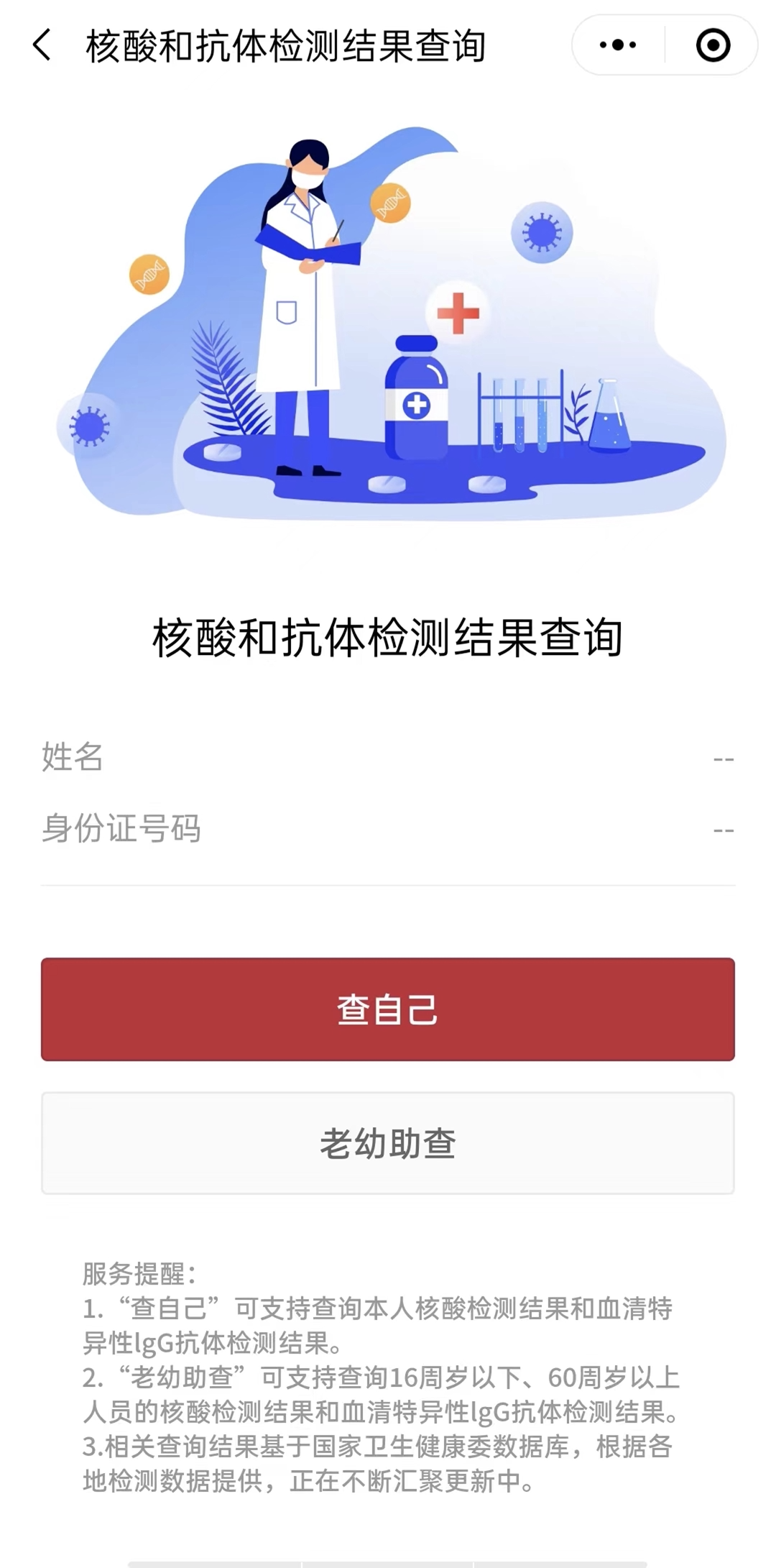Select the 老幼助查 button
Viewport: 776px width, 1568px height.
click(388, 1143)
